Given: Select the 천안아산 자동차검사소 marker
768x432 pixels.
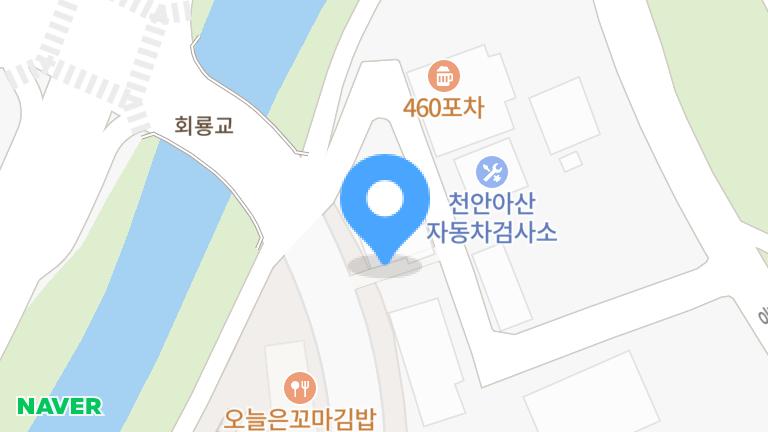Looking at the screenshot, I should point(491,172).
